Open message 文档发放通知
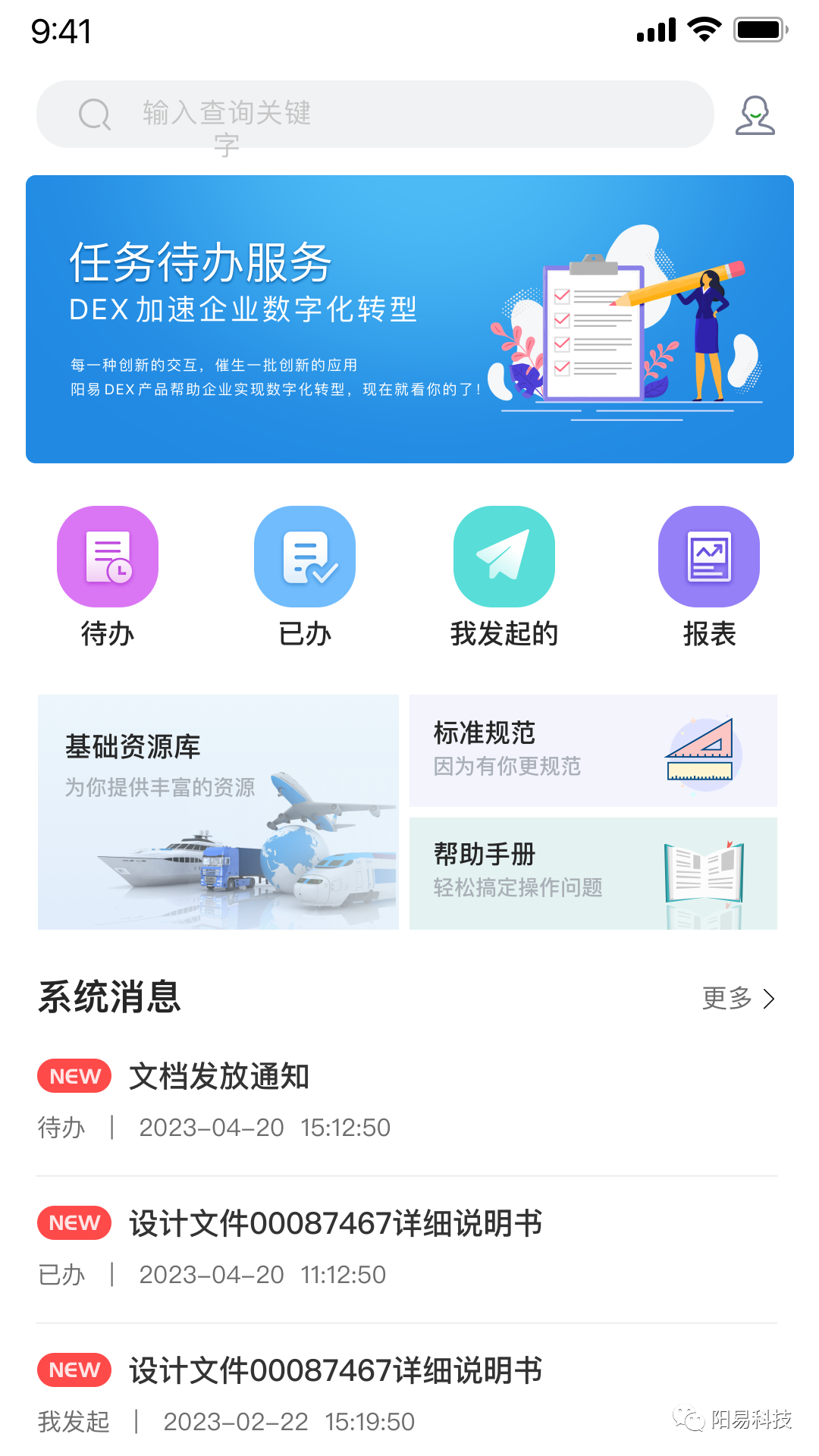This screenshot has width=819, height=1456. click(x=221, y=1076)
